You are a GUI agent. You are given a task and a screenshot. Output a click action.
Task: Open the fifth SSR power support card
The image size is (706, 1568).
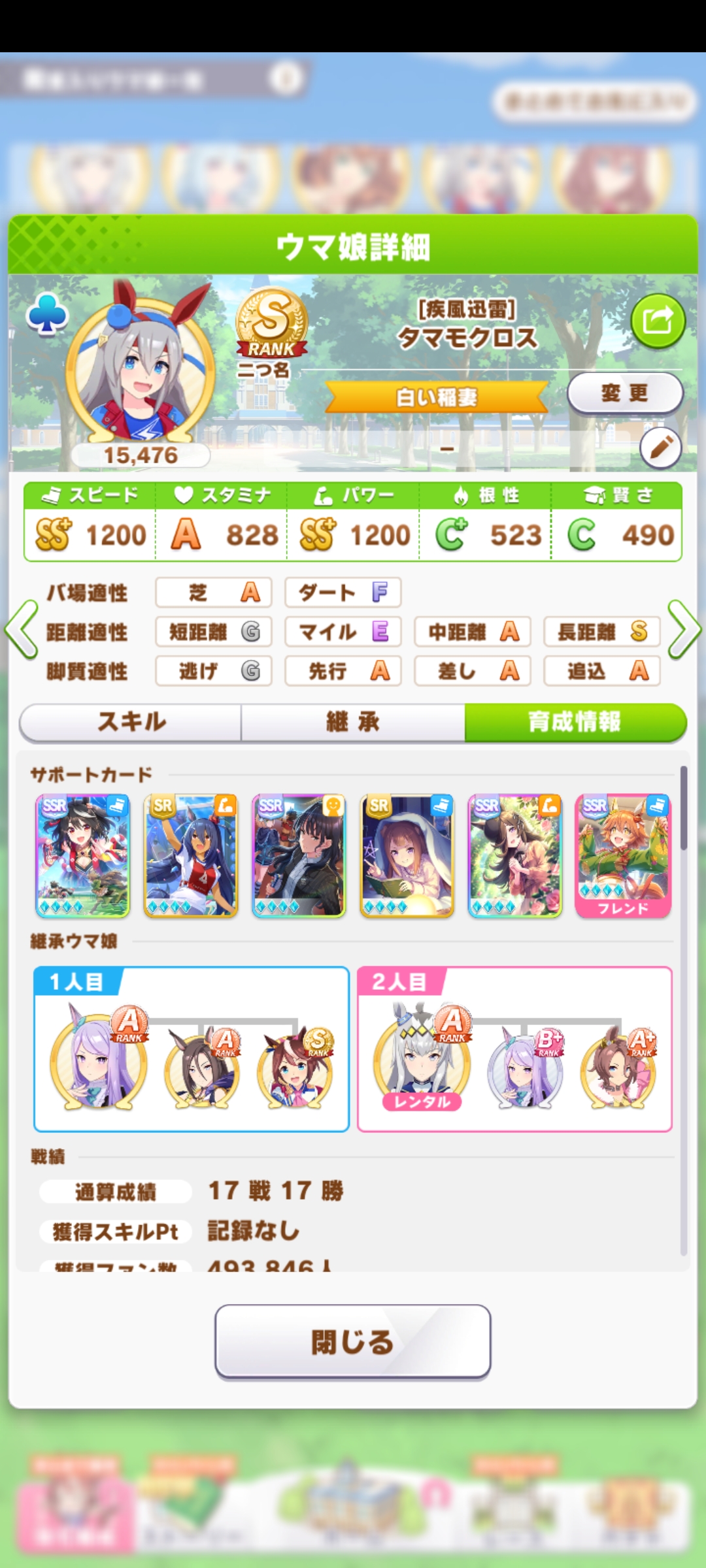click(x=515, y=856)
